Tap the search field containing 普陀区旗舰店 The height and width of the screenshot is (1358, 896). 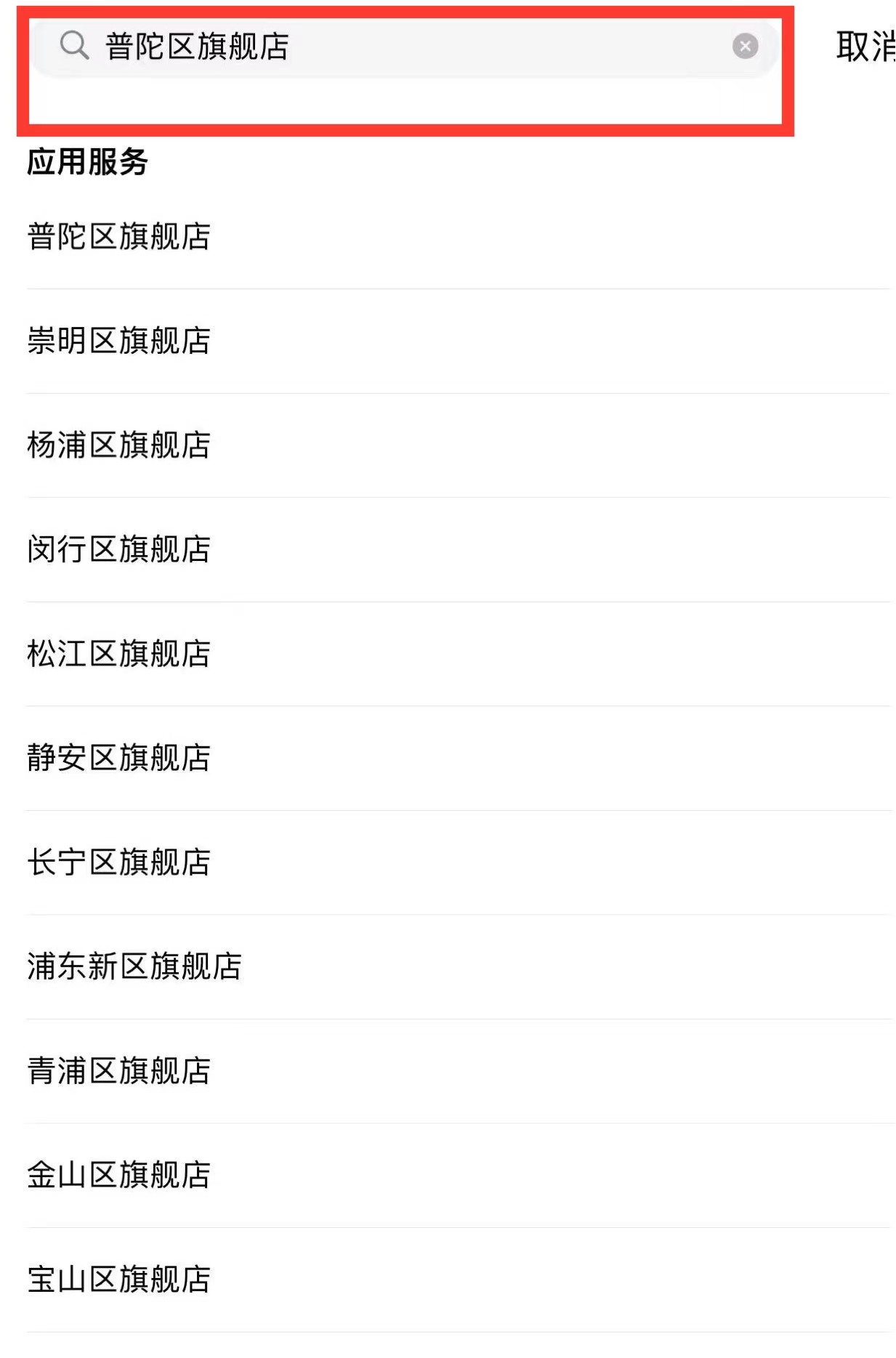click(x=407, y=47)
